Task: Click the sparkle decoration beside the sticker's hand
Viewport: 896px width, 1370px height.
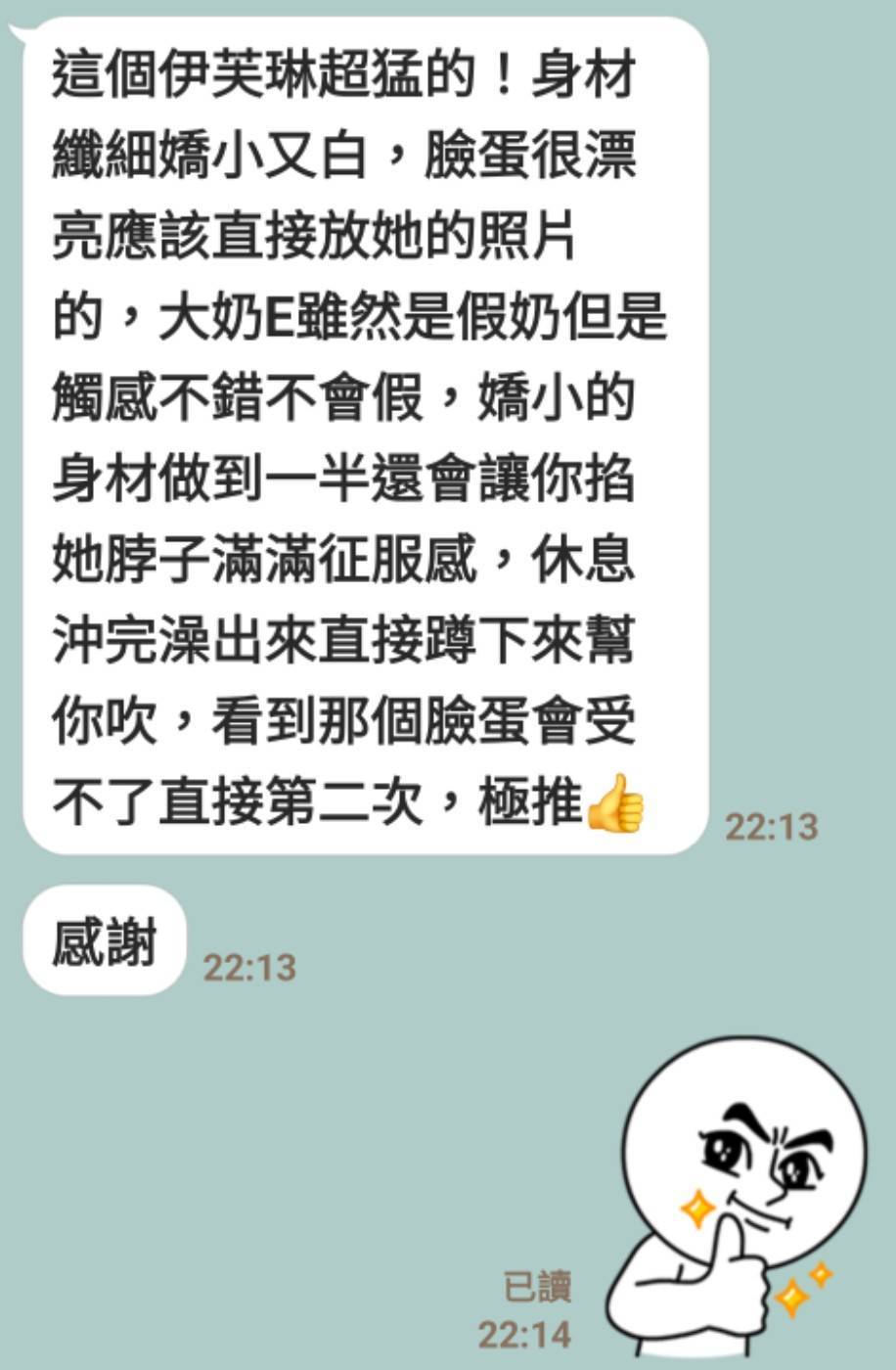Action: click(x=698, y=1210)
